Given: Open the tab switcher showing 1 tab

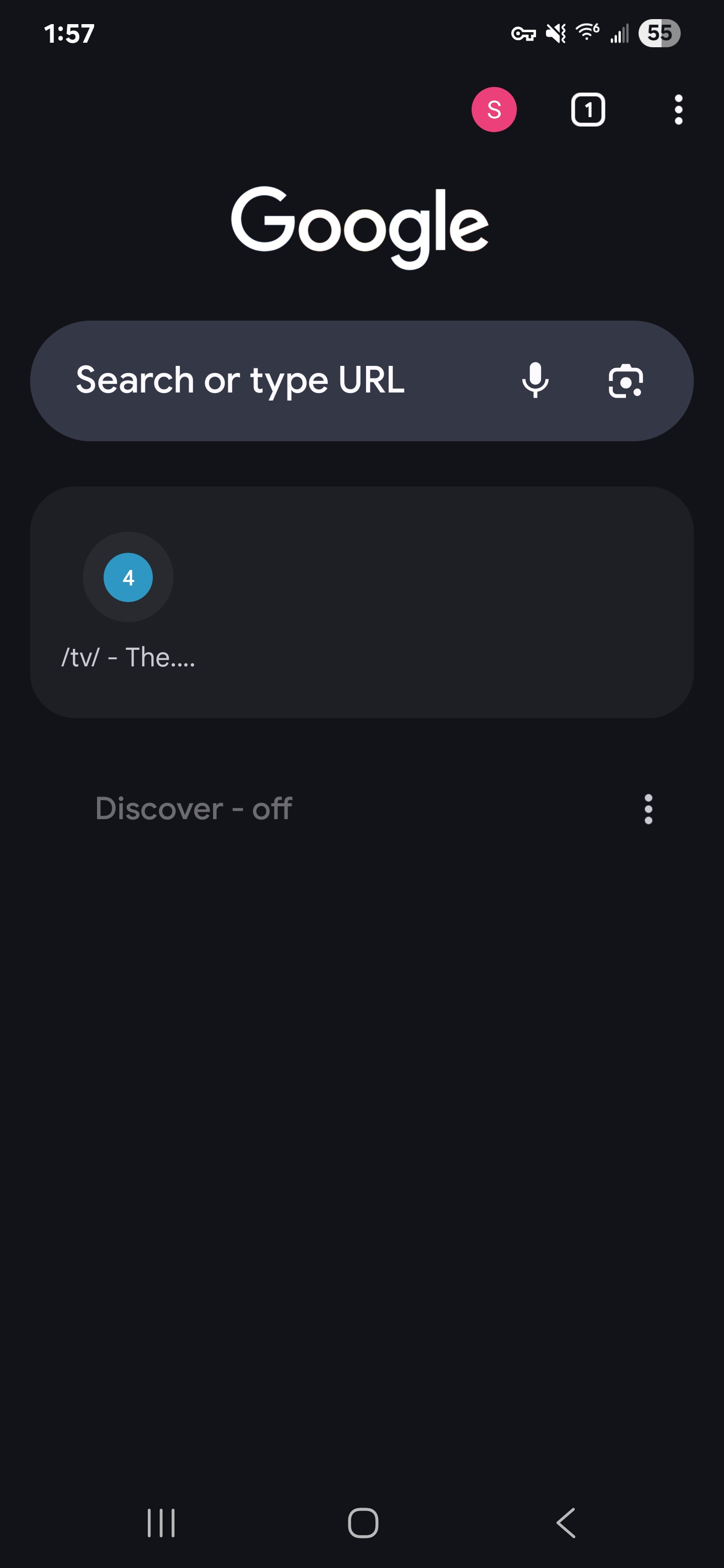Looking at the screenshot, I should click(x=588, y=110).
